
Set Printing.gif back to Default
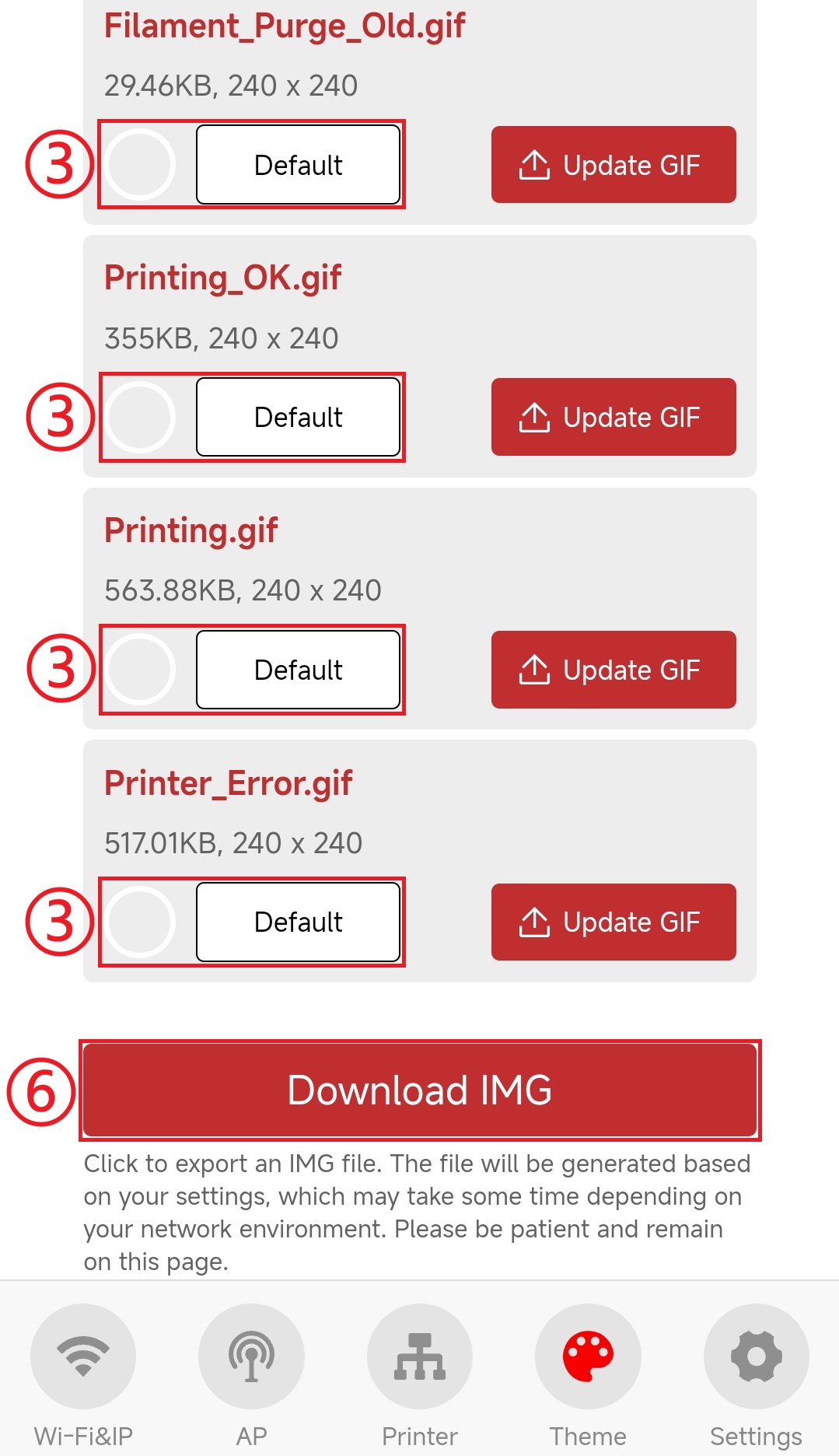(298, 670)
